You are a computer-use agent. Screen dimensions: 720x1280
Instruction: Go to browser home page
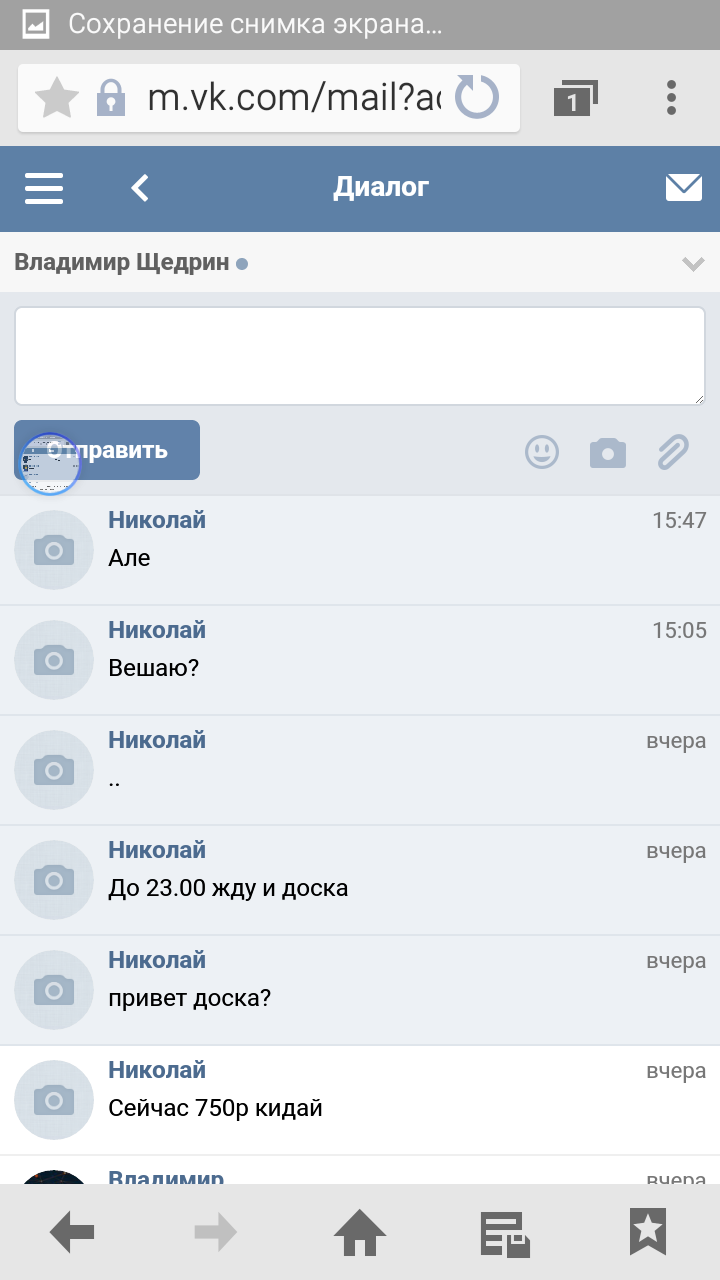coord(360,1233)
